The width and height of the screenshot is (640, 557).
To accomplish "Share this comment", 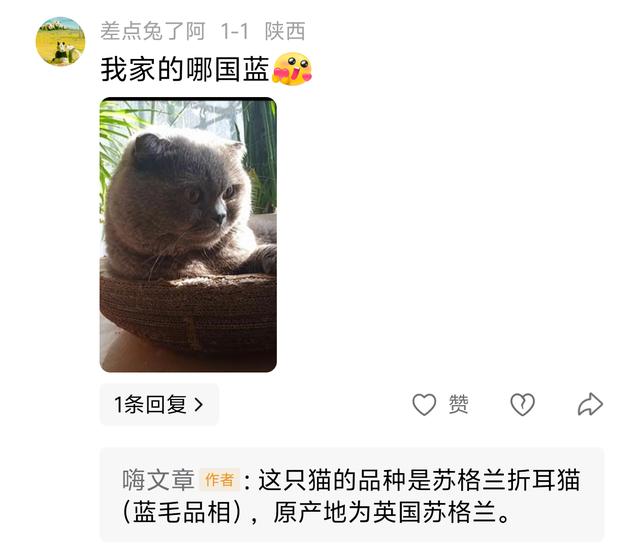I will point(590,404).
